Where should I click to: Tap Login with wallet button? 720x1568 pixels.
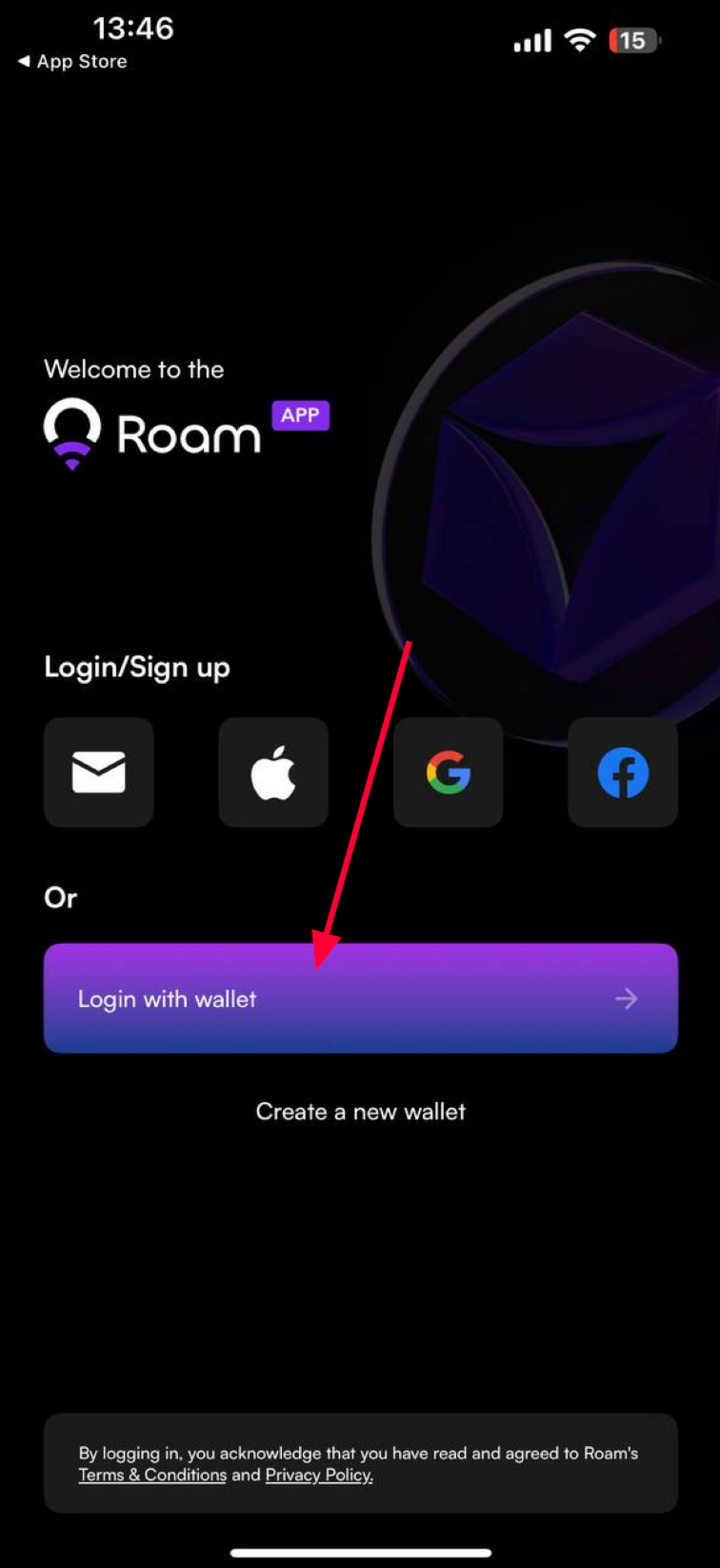(360, 998)
